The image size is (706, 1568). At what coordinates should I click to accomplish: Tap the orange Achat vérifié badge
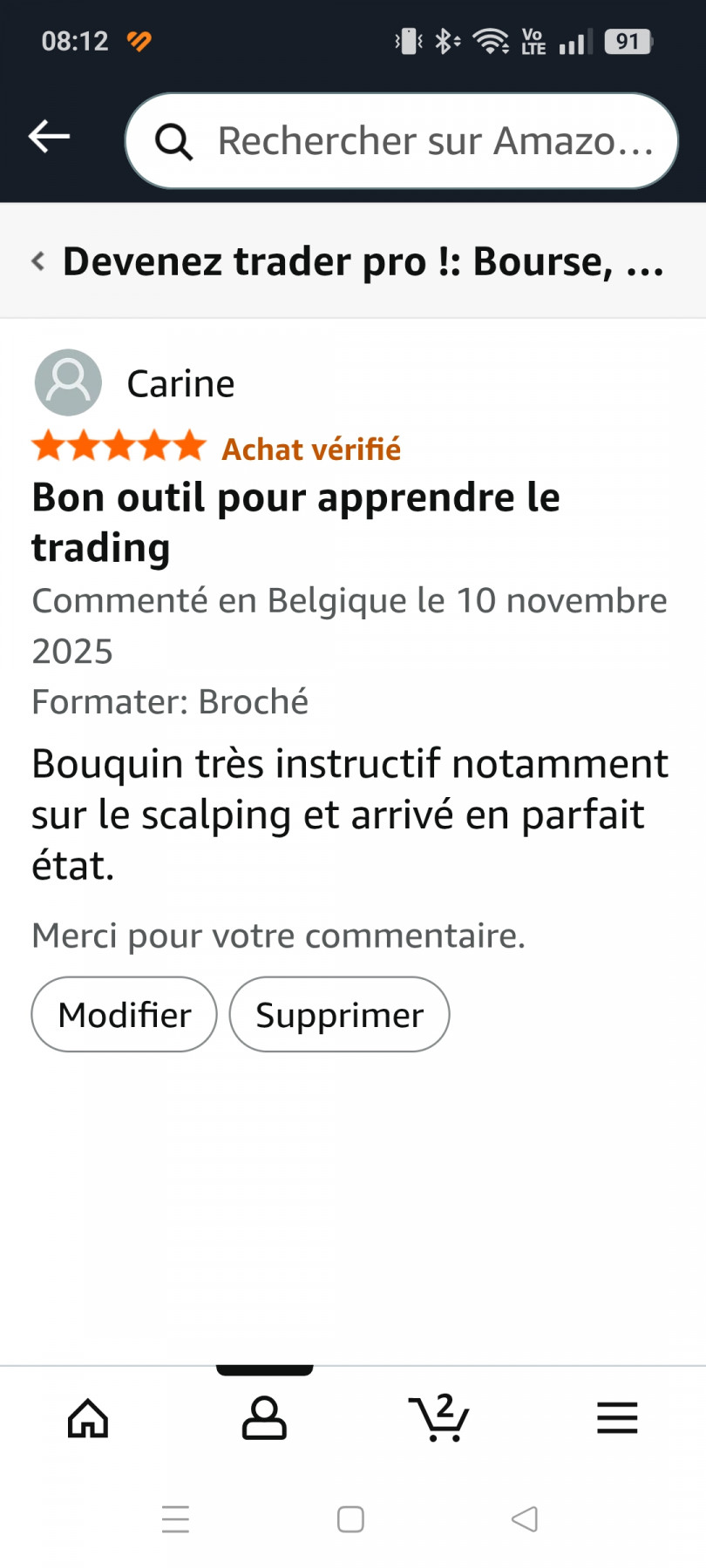pyautogui.click(x=311, y=449)
